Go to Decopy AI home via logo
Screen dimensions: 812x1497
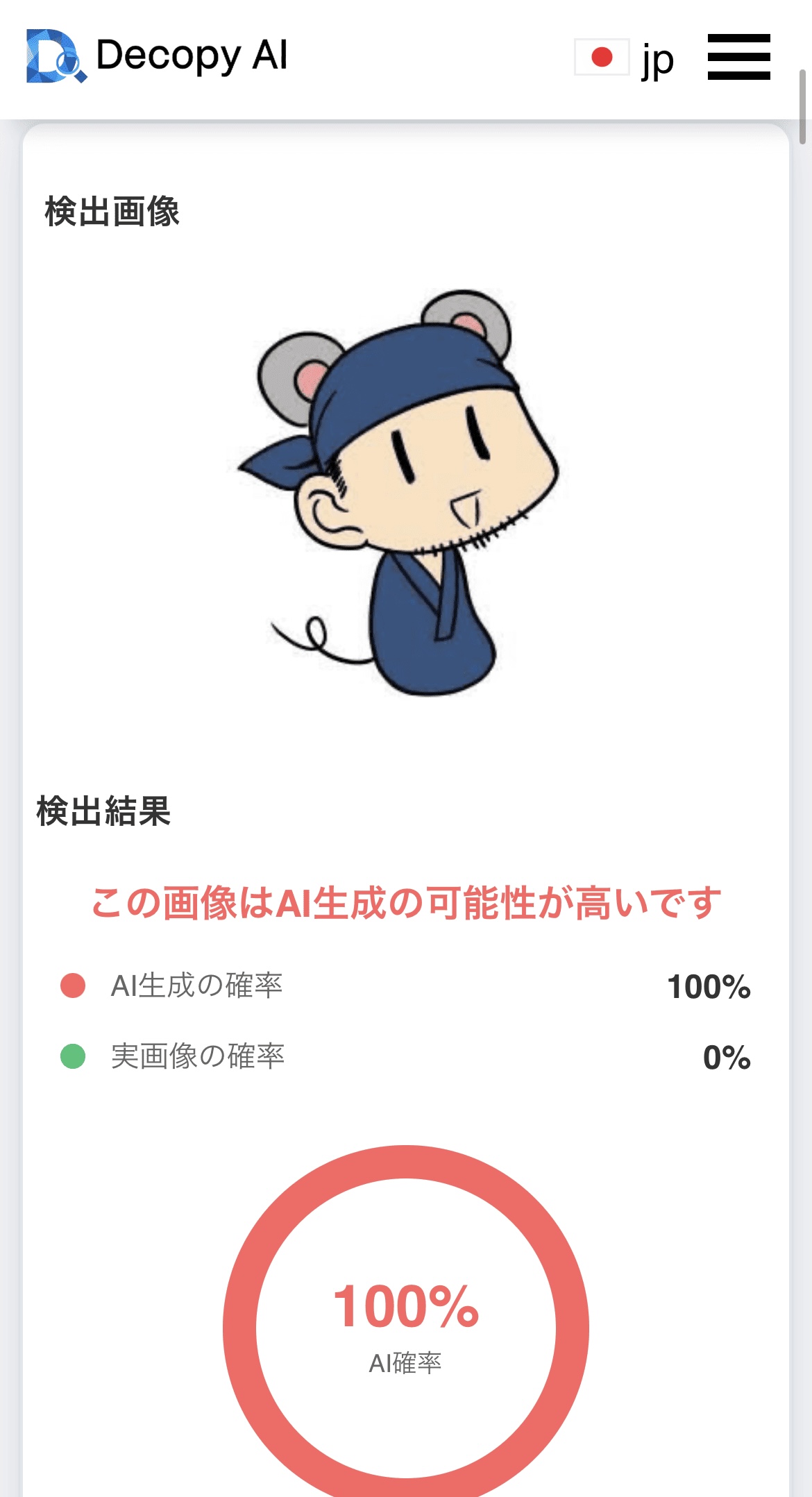pyautogui.click(x=156, y=56)
